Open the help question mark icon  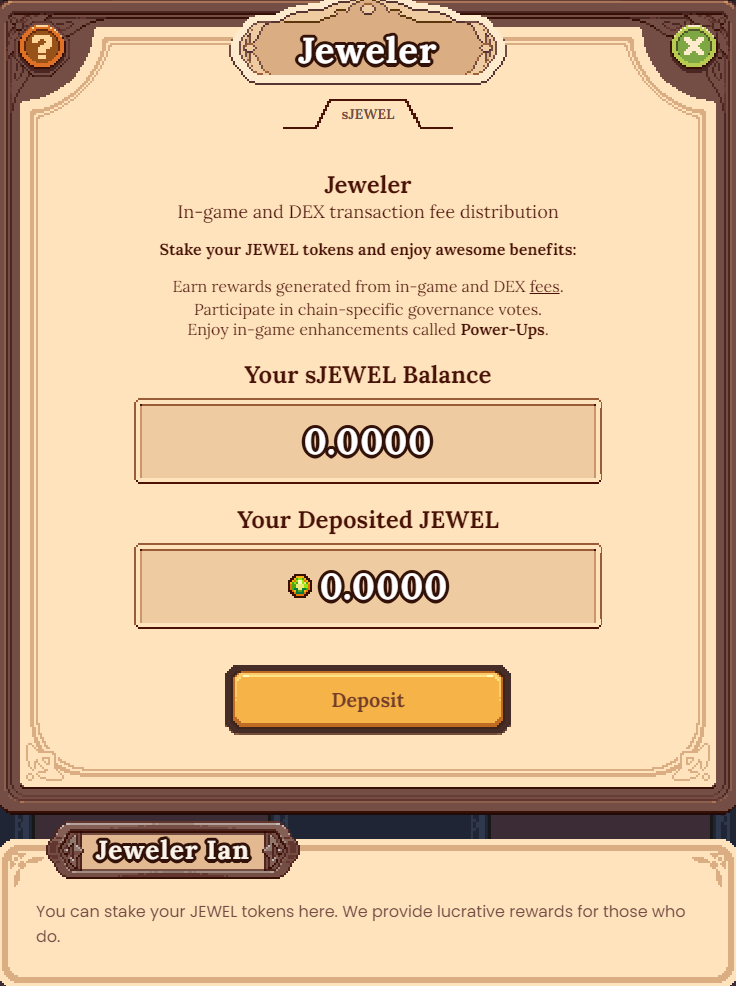pos(42,46)
